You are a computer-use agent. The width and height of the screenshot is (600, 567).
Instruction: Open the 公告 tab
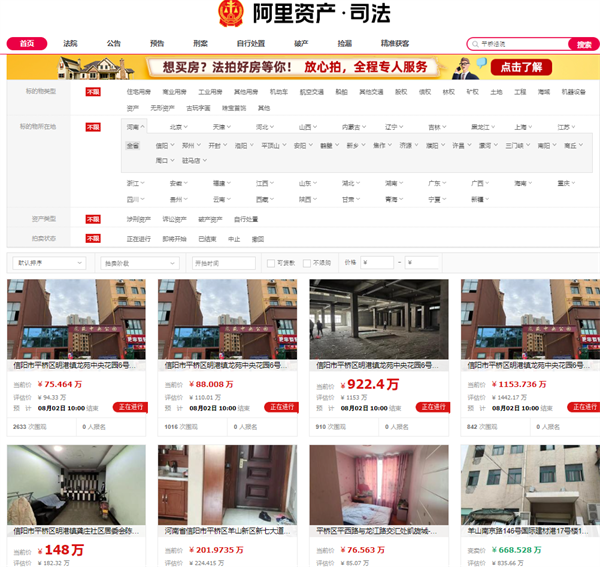[113, 44]
